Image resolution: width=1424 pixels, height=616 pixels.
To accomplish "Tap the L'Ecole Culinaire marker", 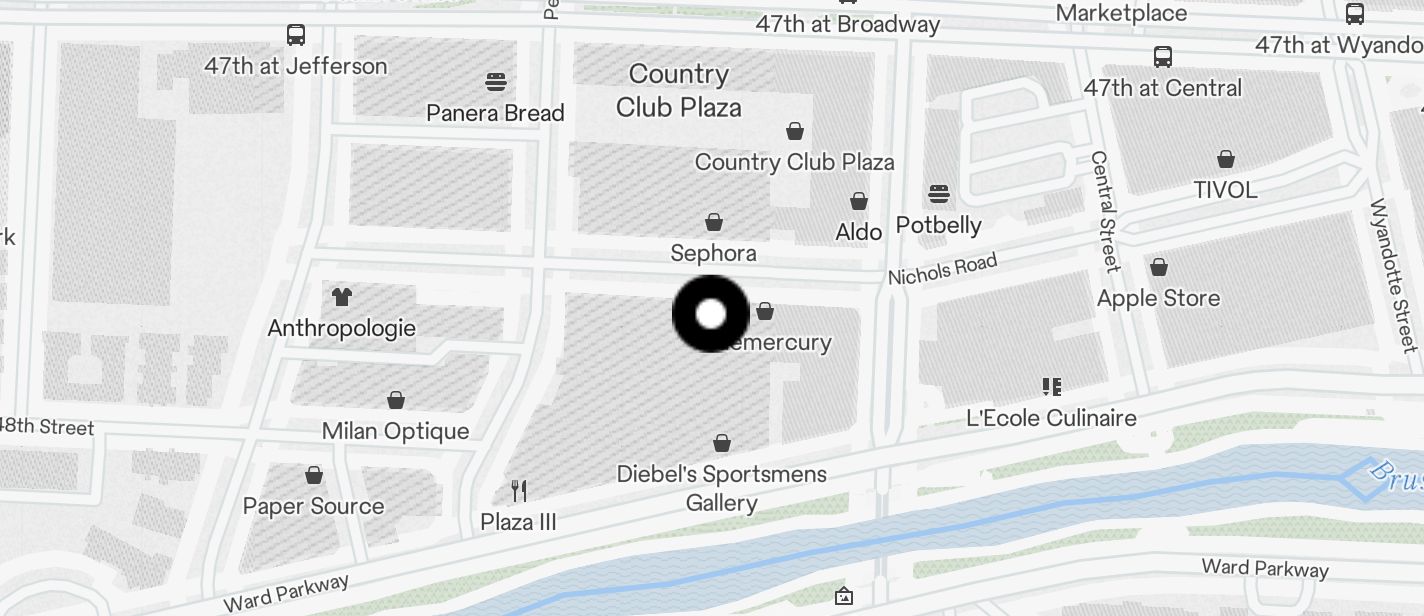I will pos(1051,386).
